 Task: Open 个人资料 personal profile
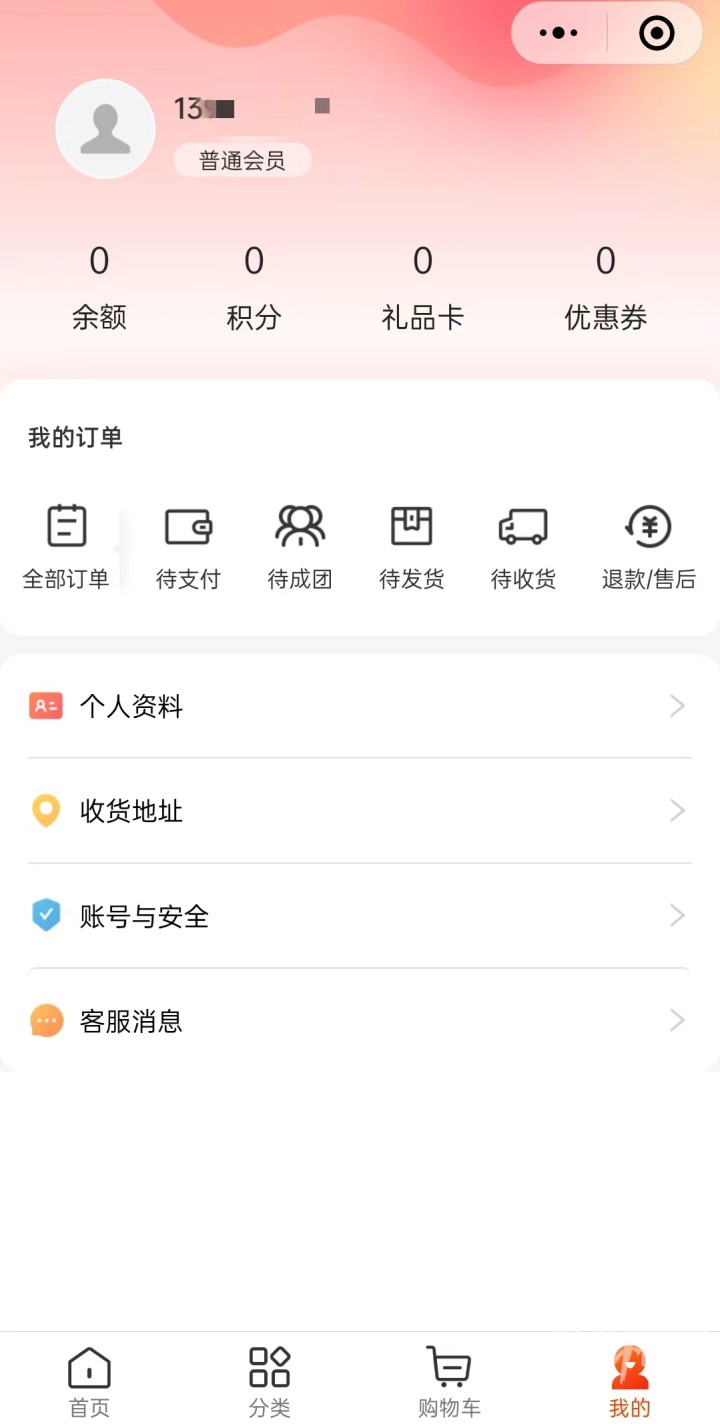point(359,707)
